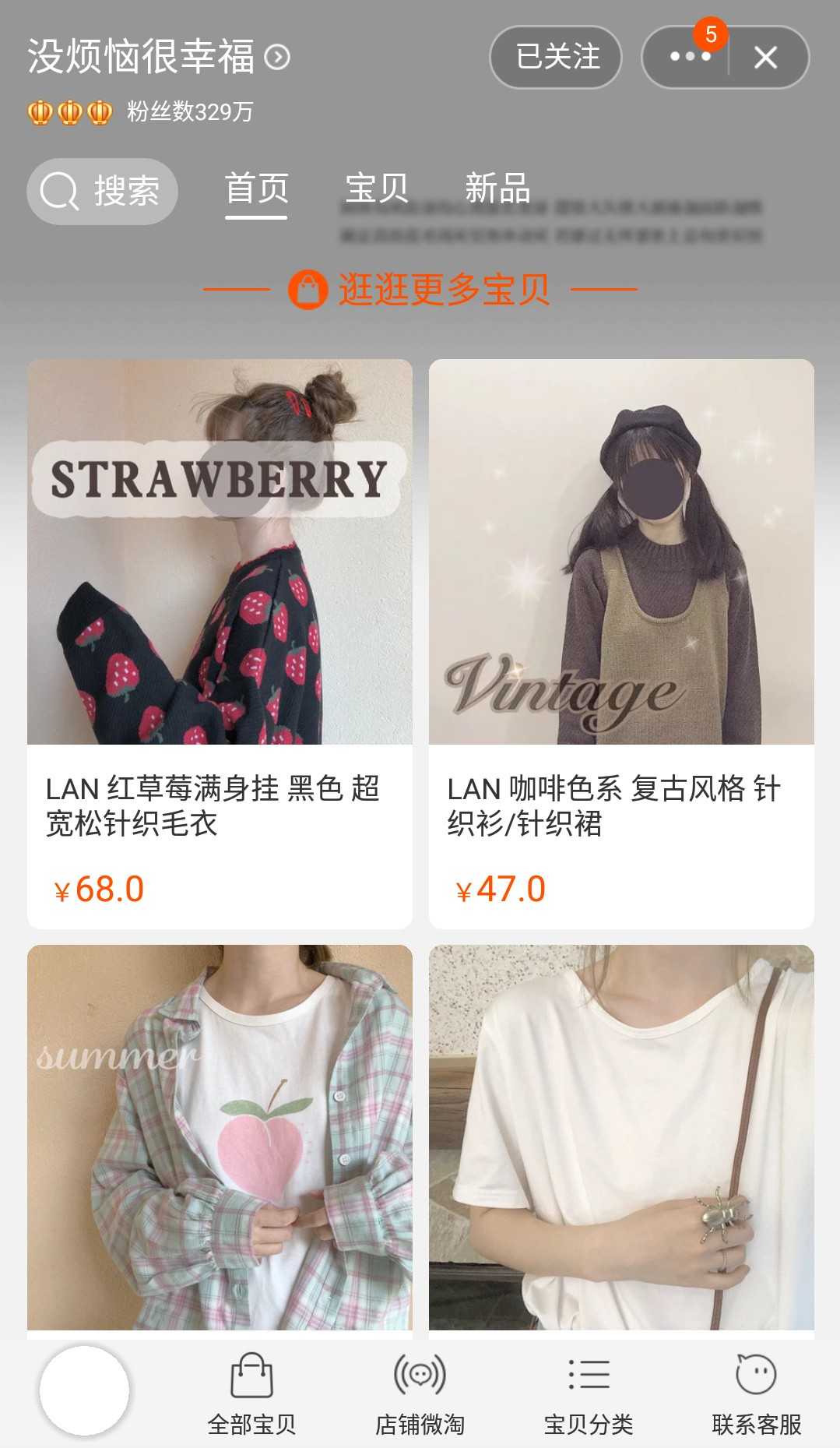
Task: Switch to the 宝贝 tab
Action: [x=377, y=189]
